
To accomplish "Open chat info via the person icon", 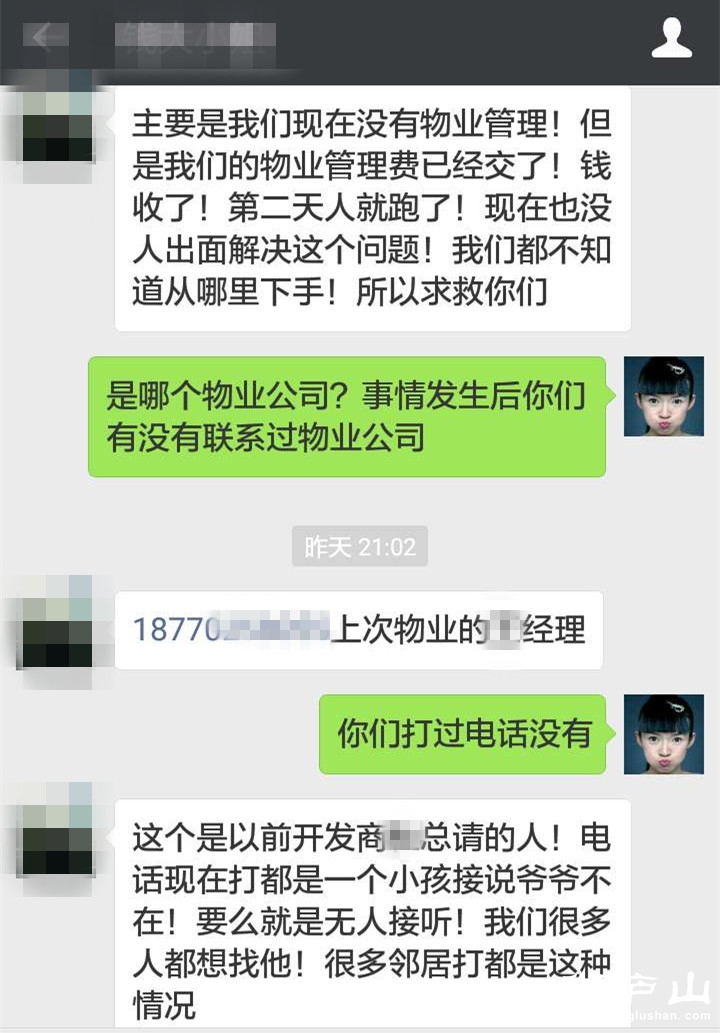I will (671, 39).
